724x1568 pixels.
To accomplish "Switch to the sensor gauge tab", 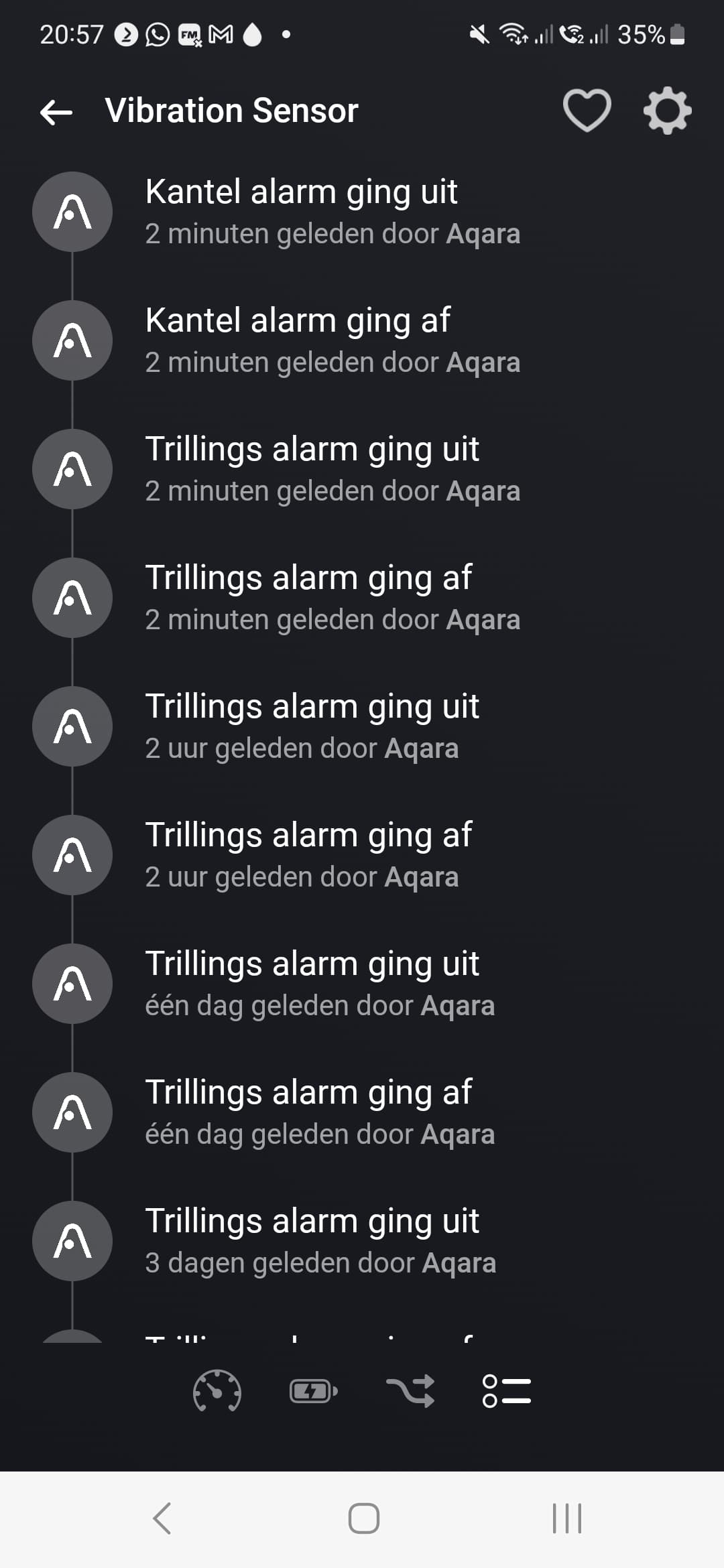I will 217,1392.
